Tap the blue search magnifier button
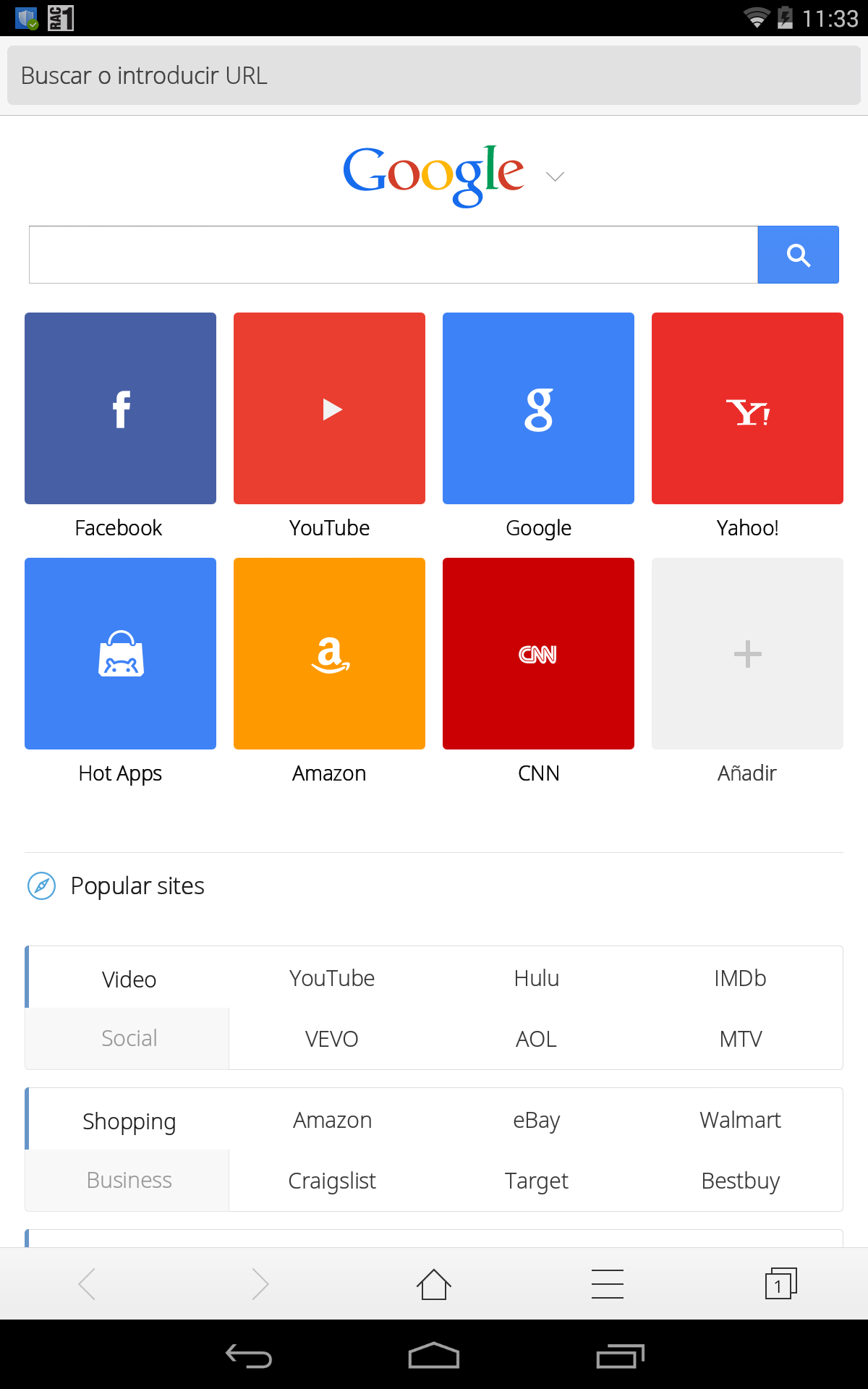Screen dimensions: 868x1389 (798, 255)
